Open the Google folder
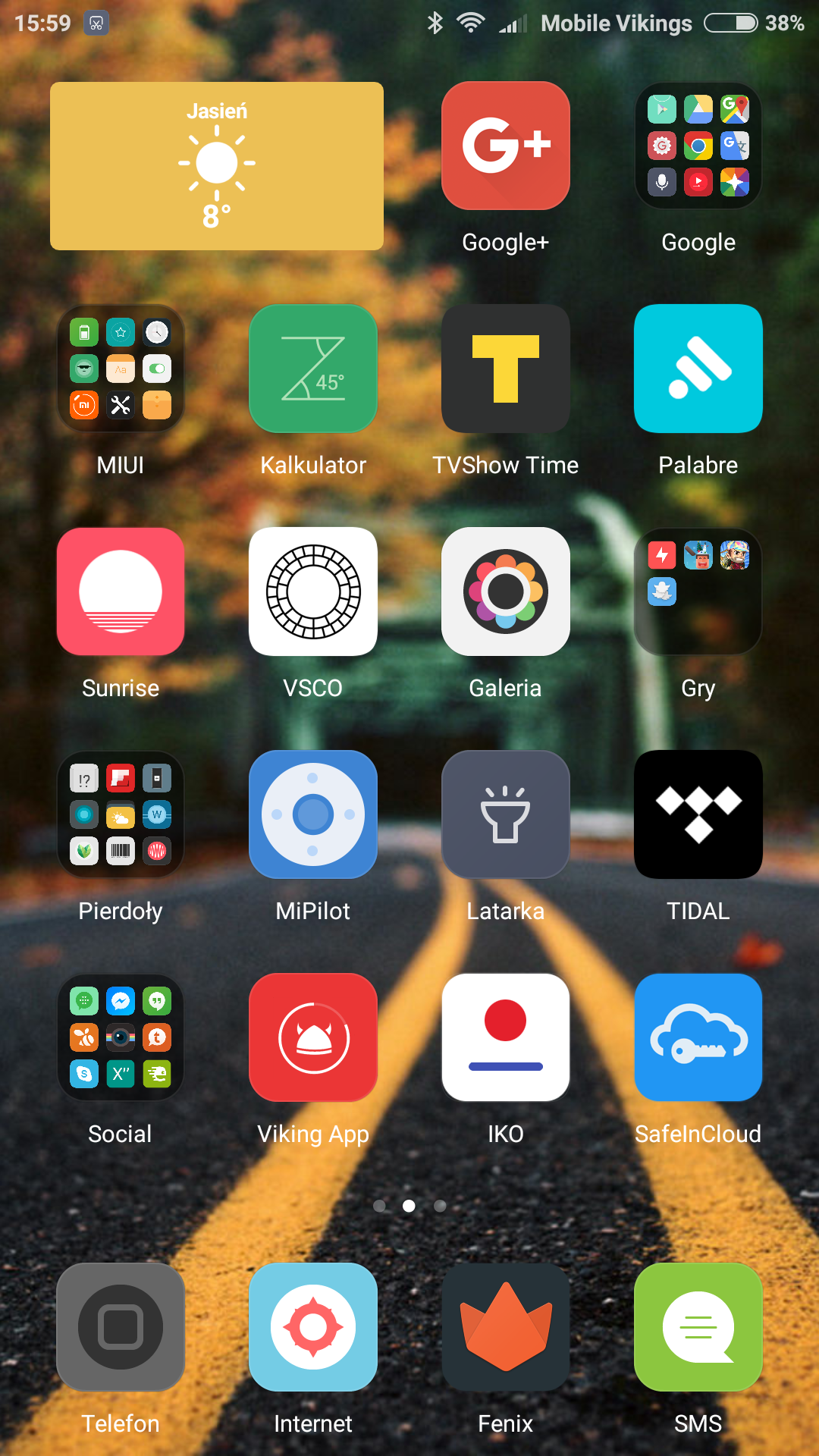This screenshot has width=819, height=1456. coord(698,146)
